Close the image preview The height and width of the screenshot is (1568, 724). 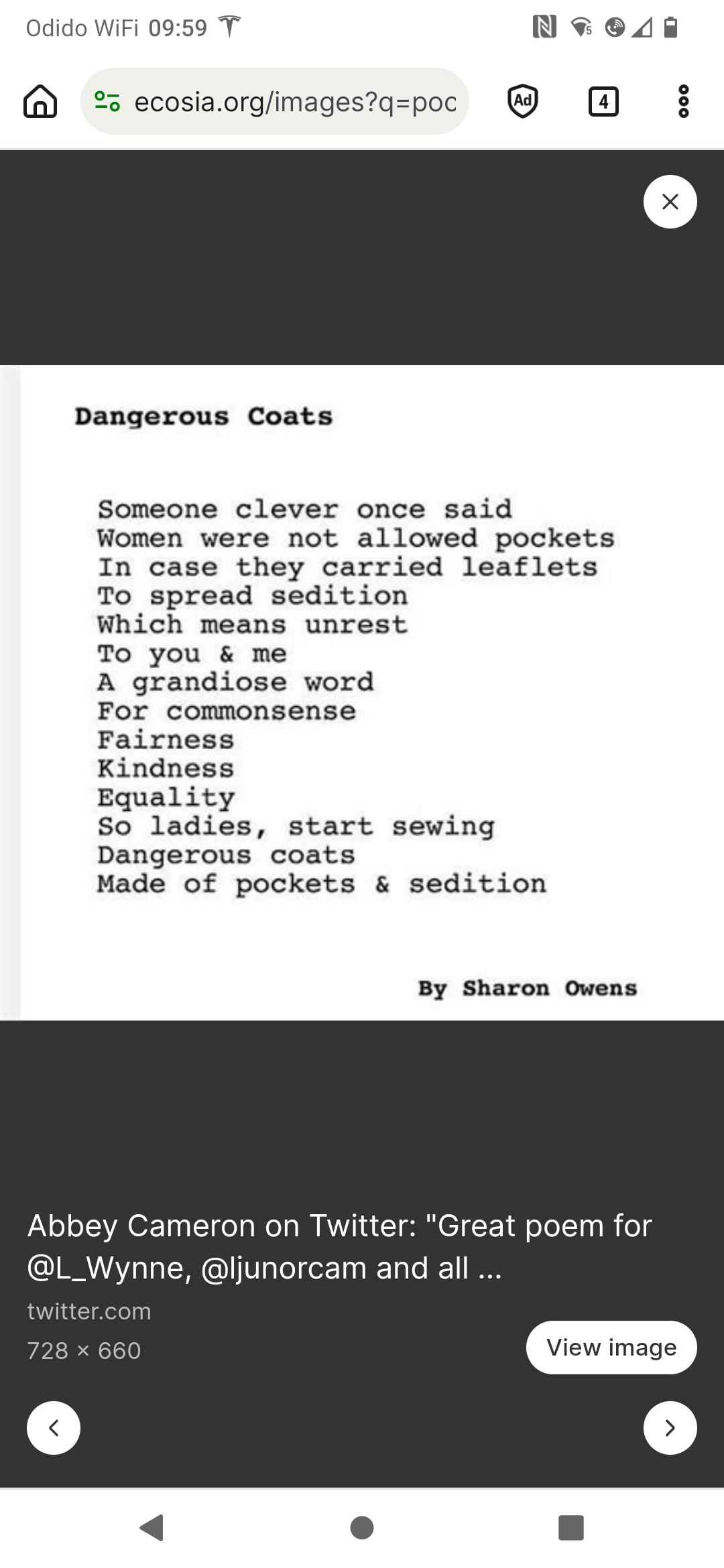[670, 202]
